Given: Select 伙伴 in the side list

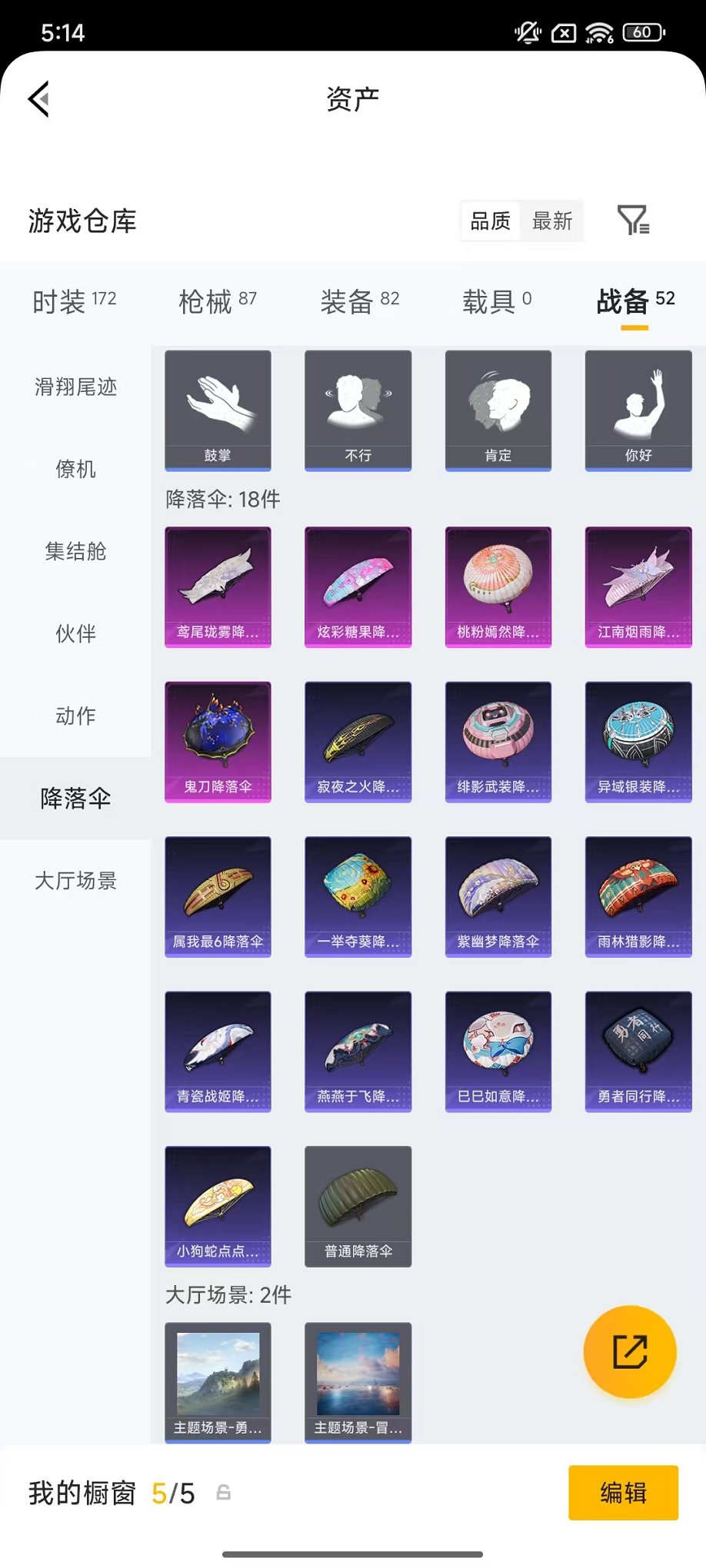Looking at the screenshot, I should pyautogui.click(x=75, y=633).
